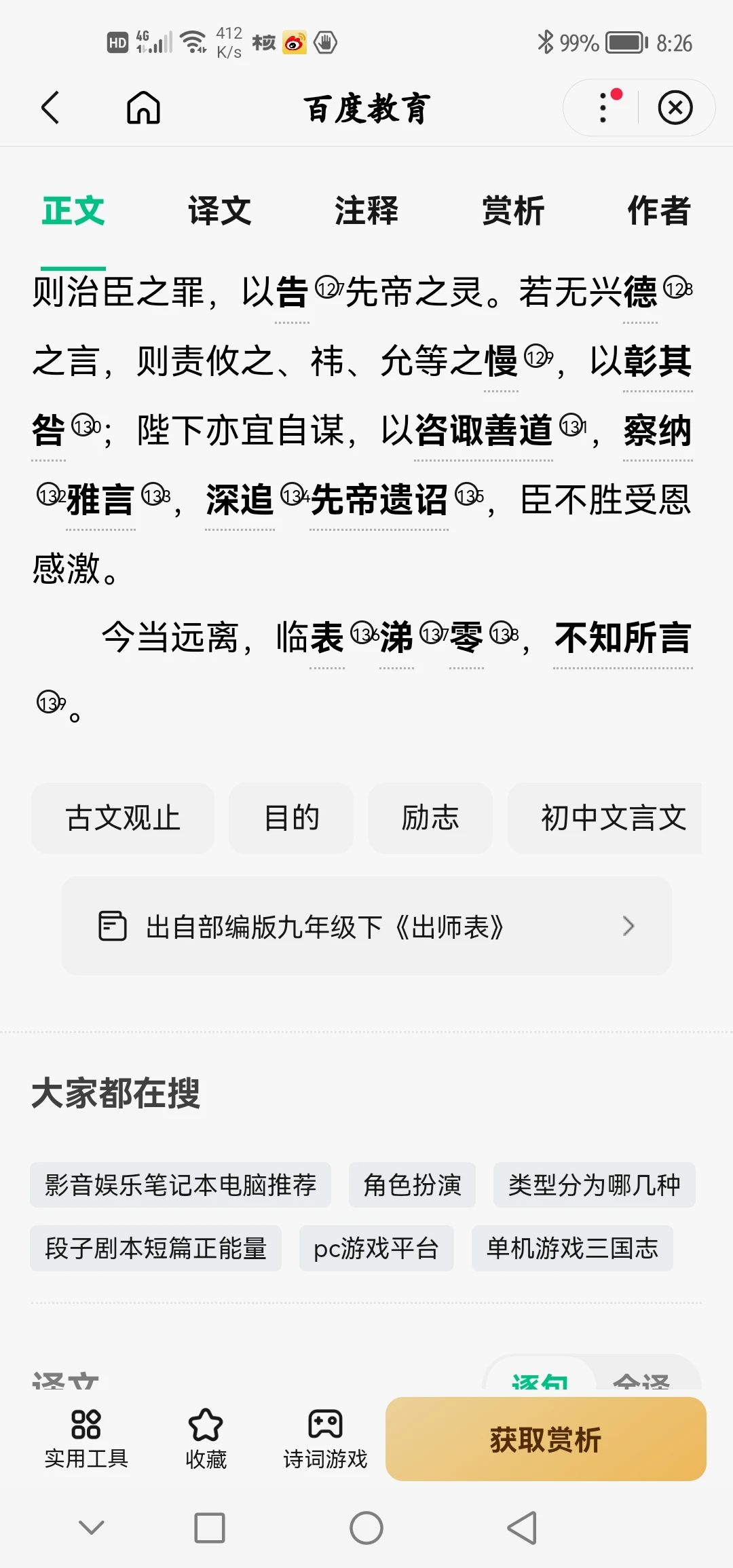Screen dimensions: 733x1568
Task: Select the 古文观止 tag chip
Action: pos(123,818)
